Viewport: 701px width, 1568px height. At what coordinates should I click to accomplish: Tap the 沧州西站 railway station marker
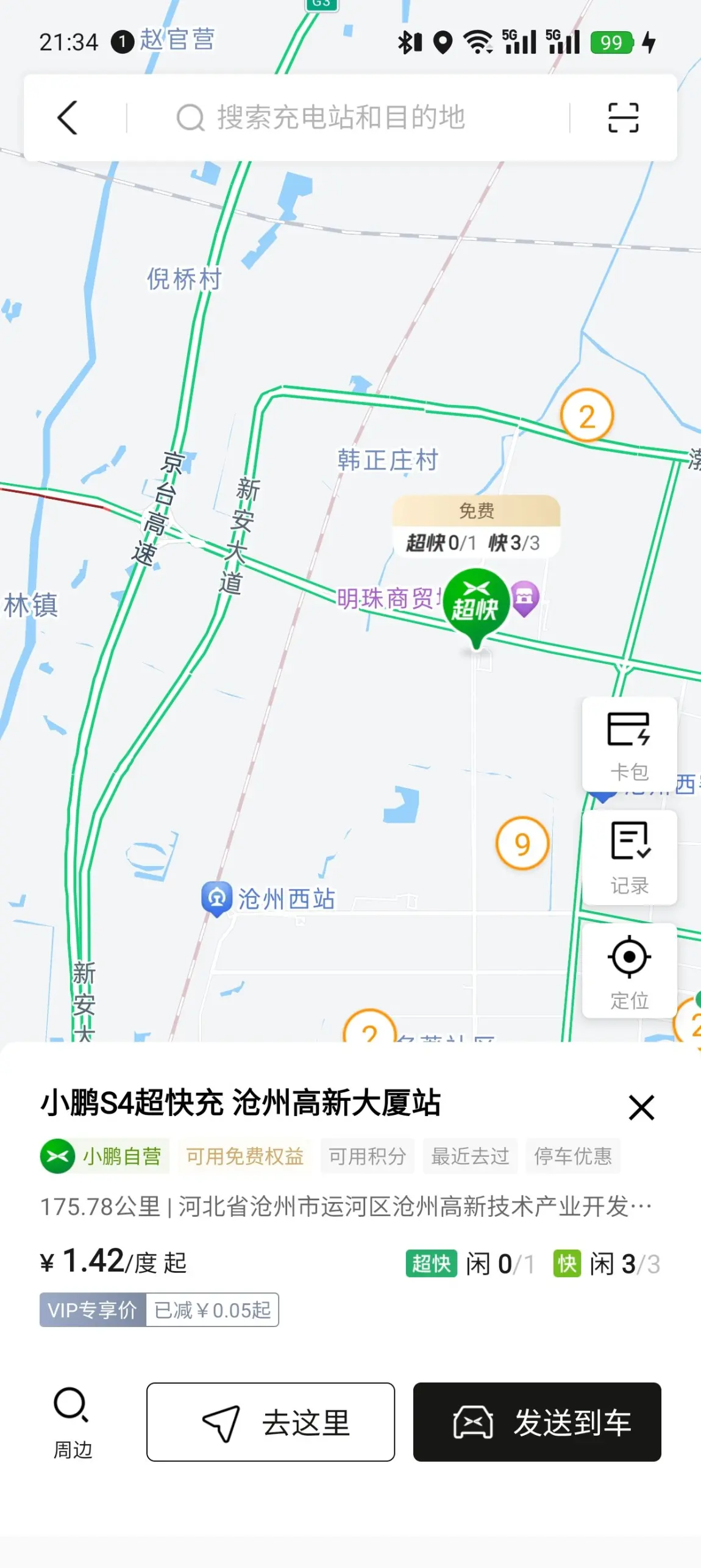tap(216, 898)
